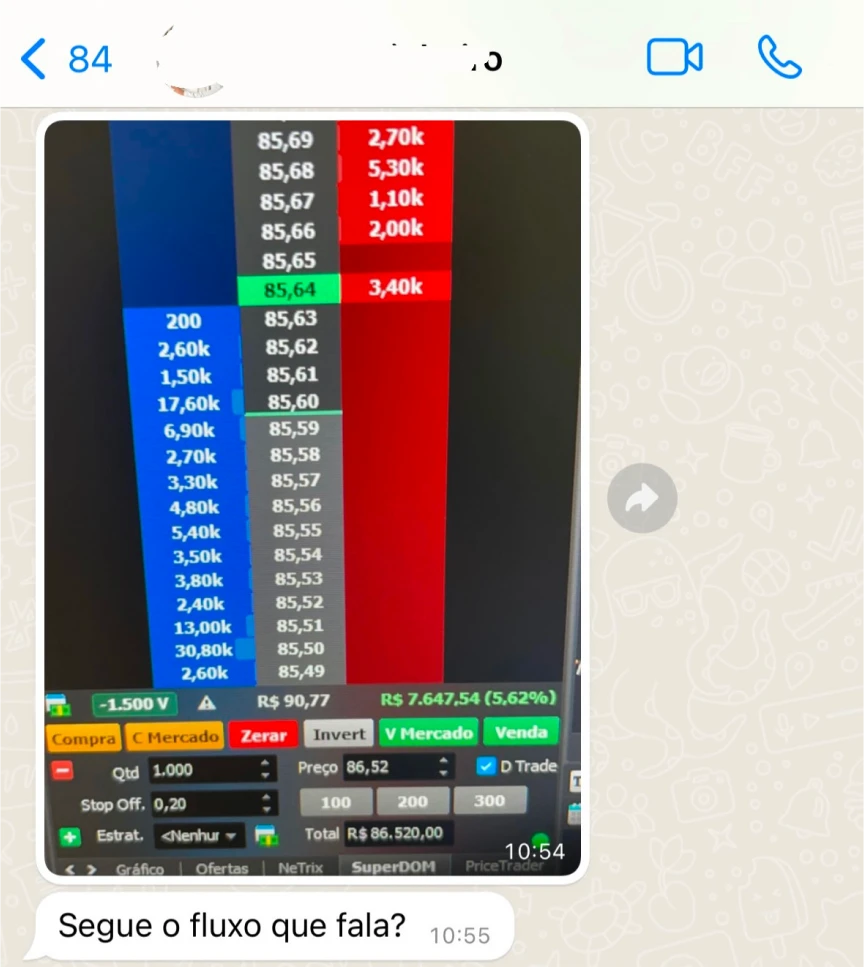Open the received trading screen photo
Image resolution: width=864 pixels, height=967 pixels.
312,497
